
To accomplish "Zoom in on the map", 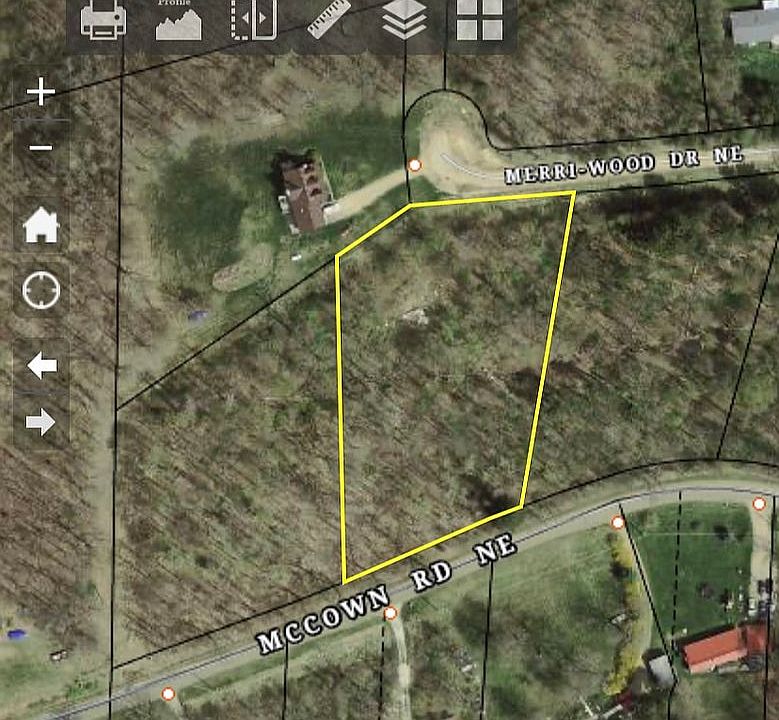I will coord(41,93).
